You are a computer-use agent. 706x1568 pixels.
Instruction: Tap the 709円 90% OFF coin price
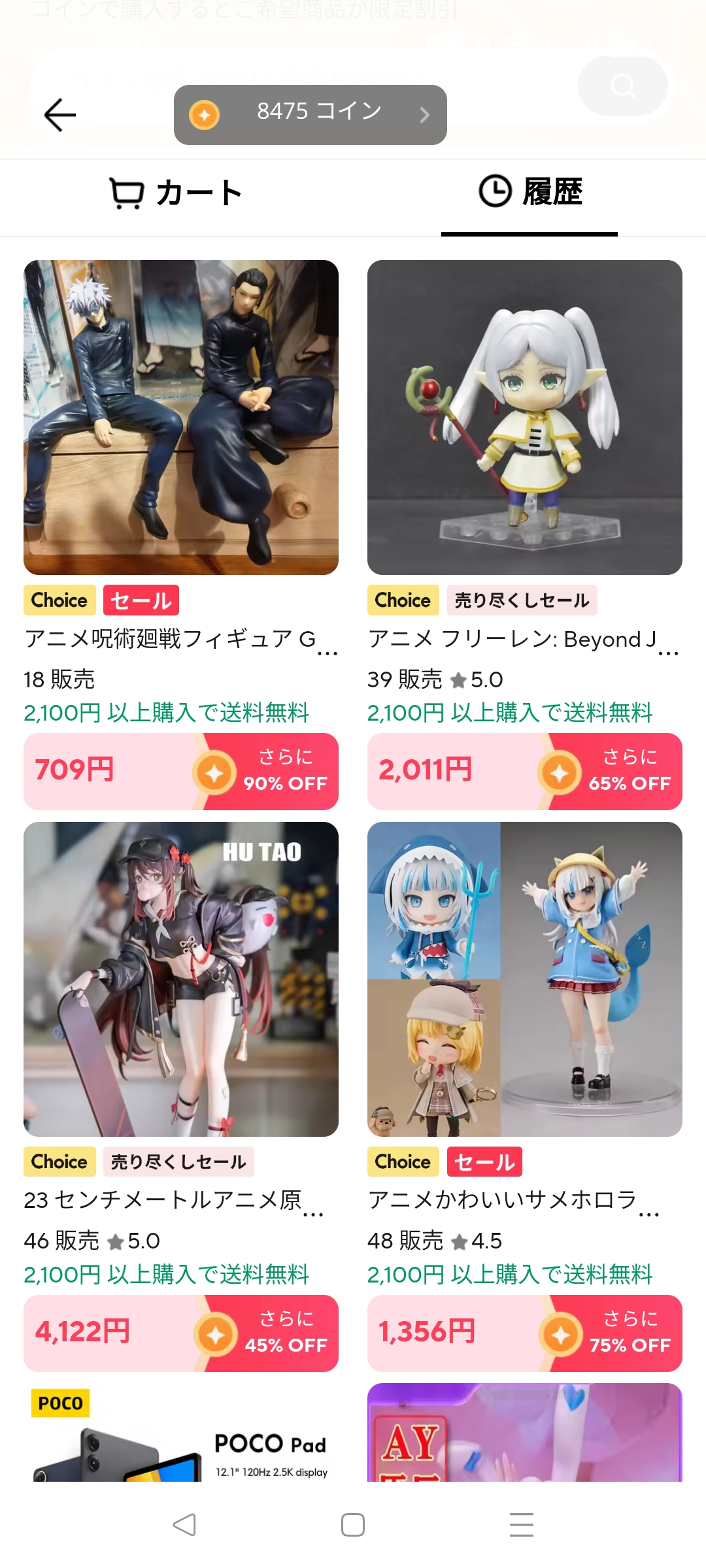181,772
